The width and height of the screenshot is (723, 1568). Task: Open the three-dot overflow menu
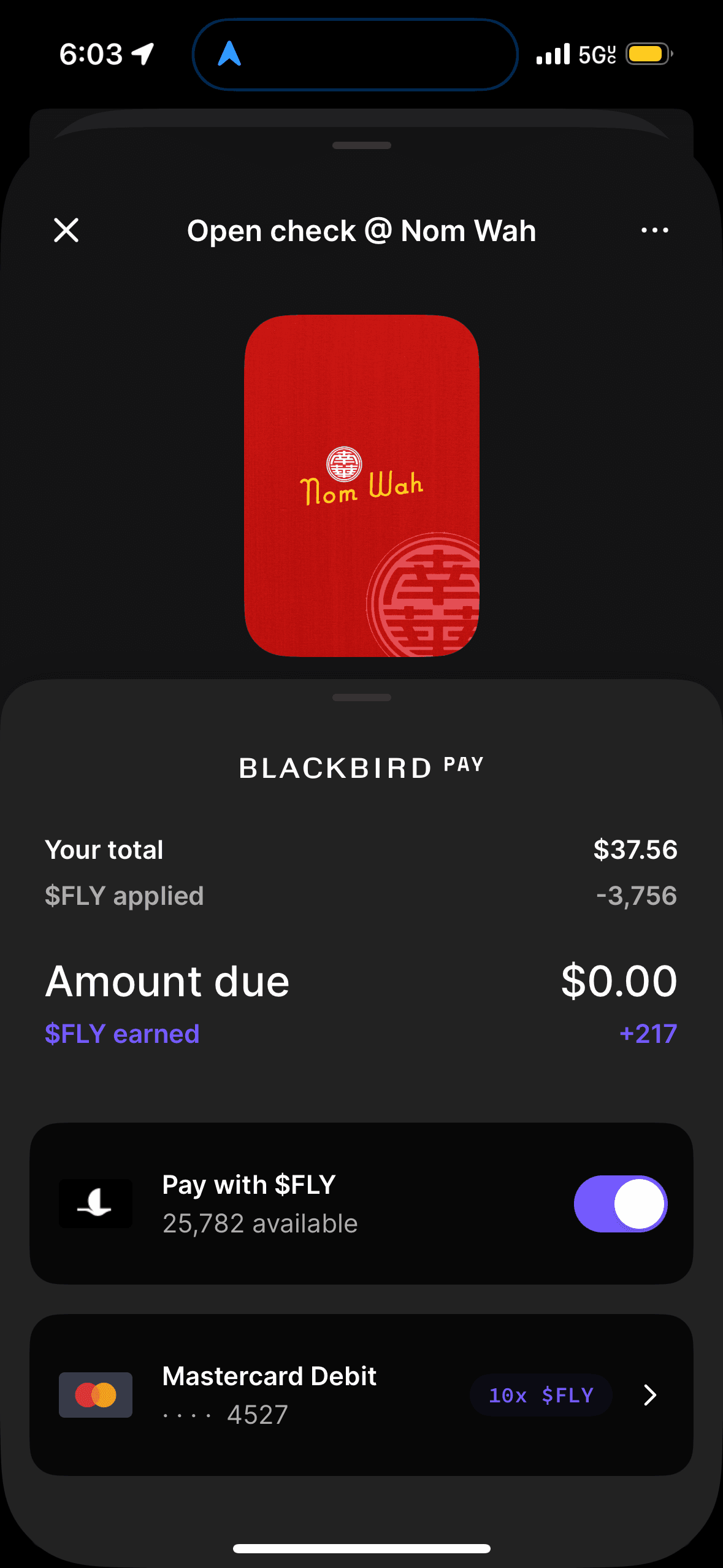pyautogui.click(x=654, y=231)
